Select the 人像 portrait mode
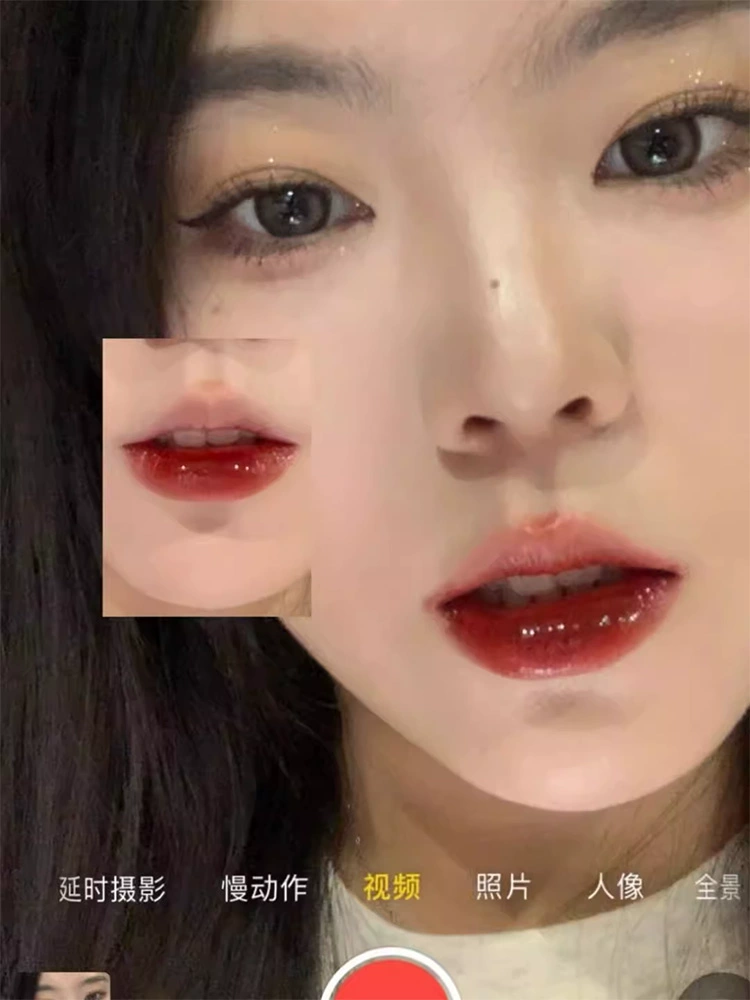 point(615,887)
